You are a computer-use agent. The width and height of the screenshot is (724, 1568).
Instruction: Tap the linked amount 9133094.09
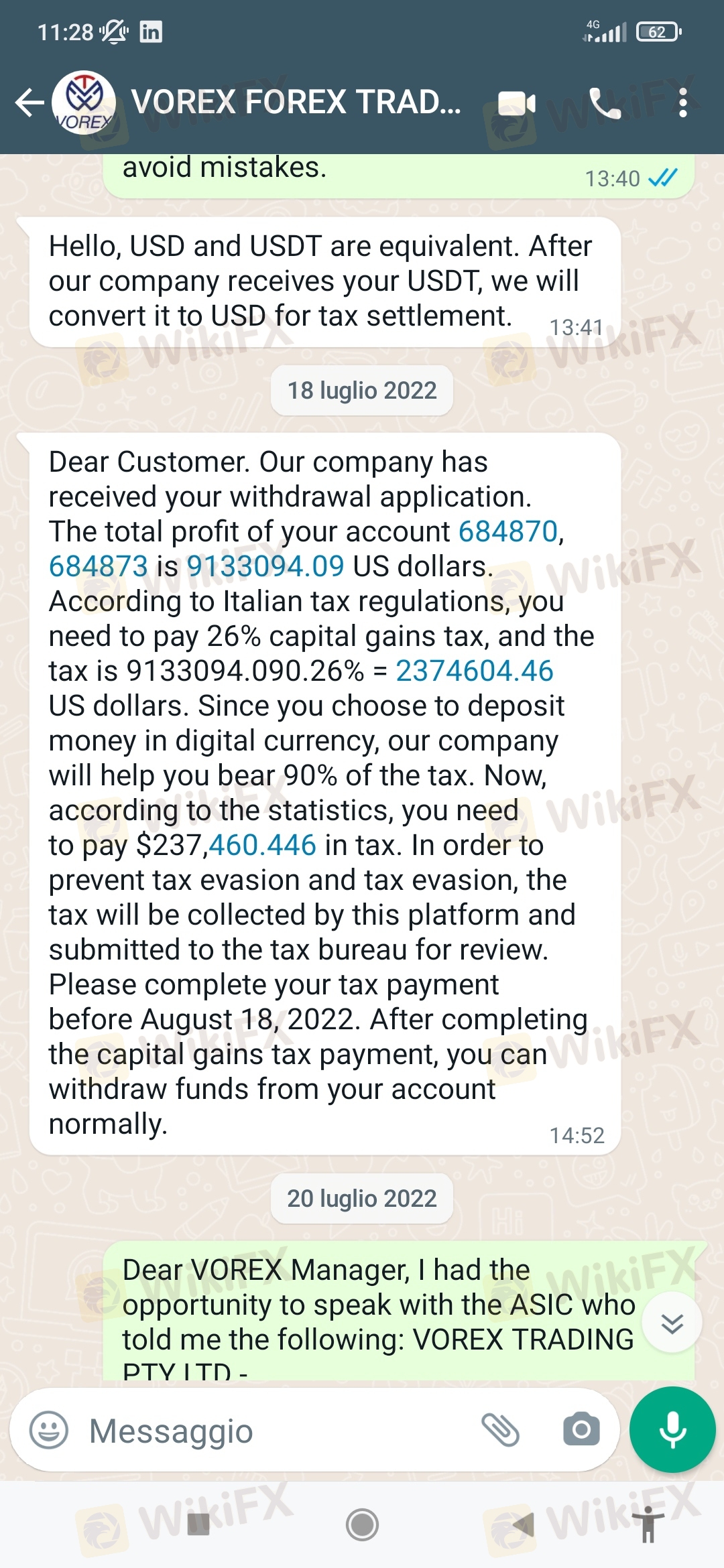[265, 566]
